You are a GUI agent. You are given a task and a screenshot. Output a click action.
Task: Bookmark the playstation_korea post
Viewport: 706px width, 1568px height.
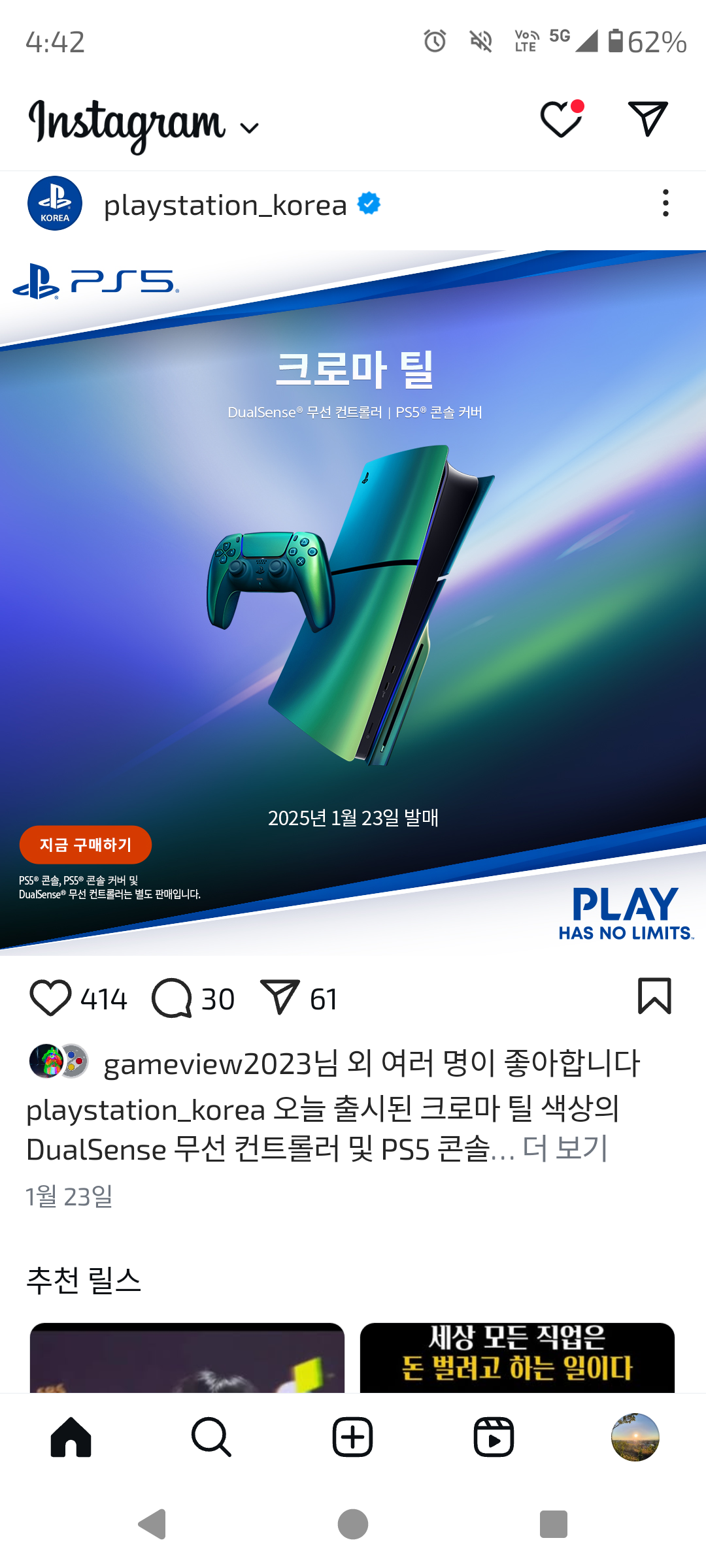654,996
